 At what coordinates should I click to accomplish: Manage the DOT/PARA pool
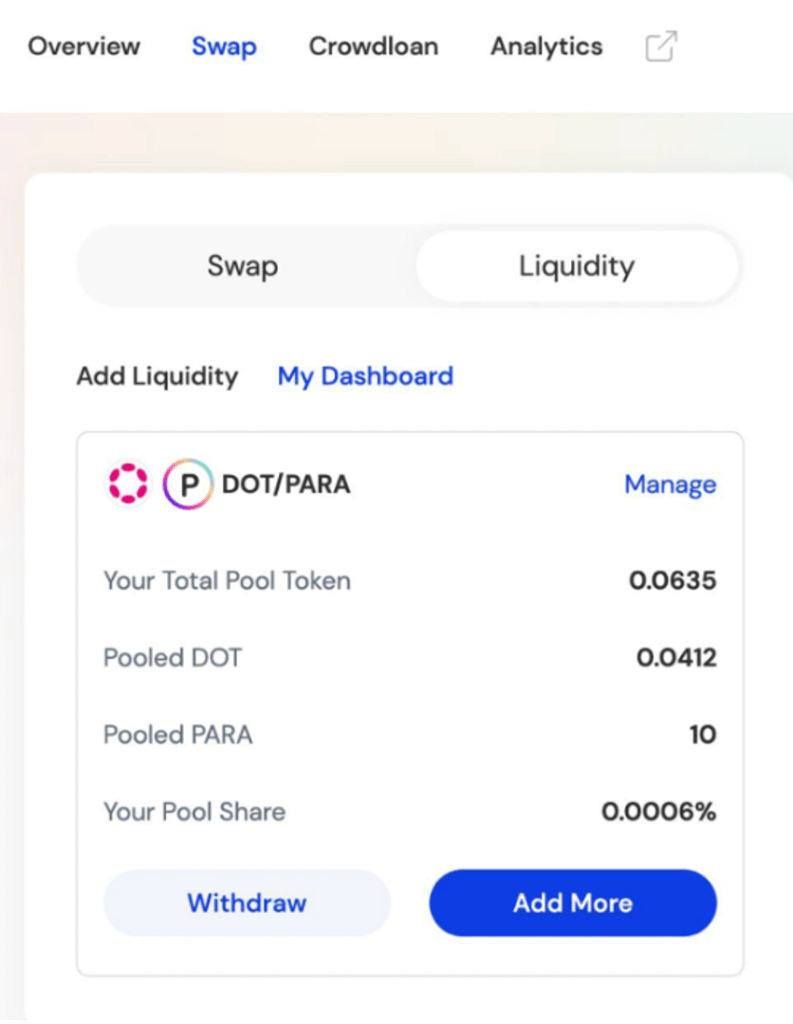[670, 485]
